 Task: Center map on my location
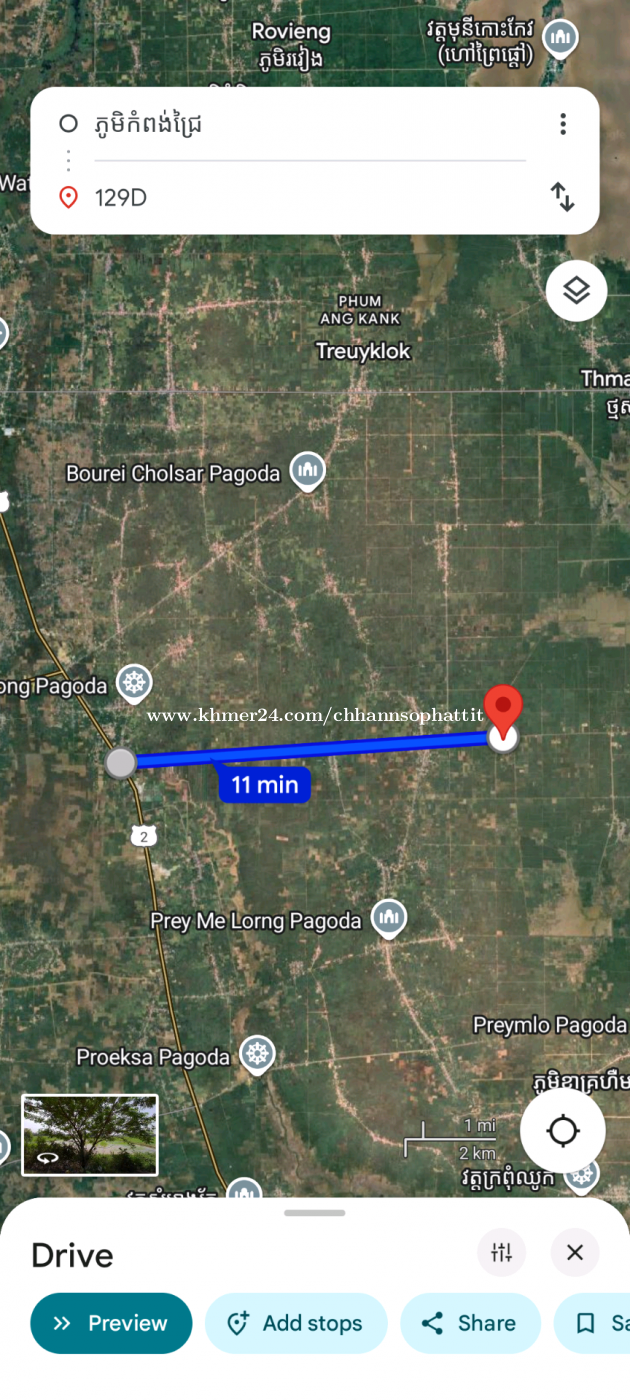562,1131
